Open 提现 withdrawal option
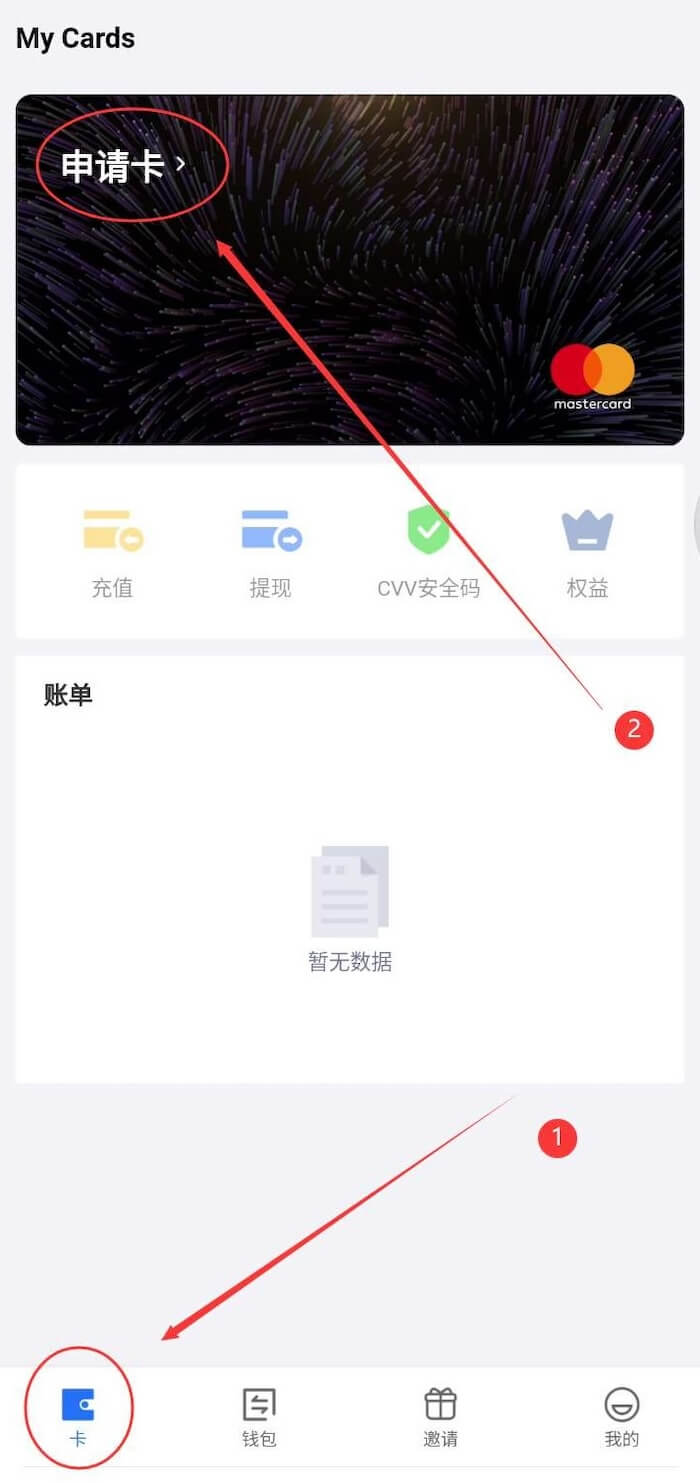 coord(270,550)
